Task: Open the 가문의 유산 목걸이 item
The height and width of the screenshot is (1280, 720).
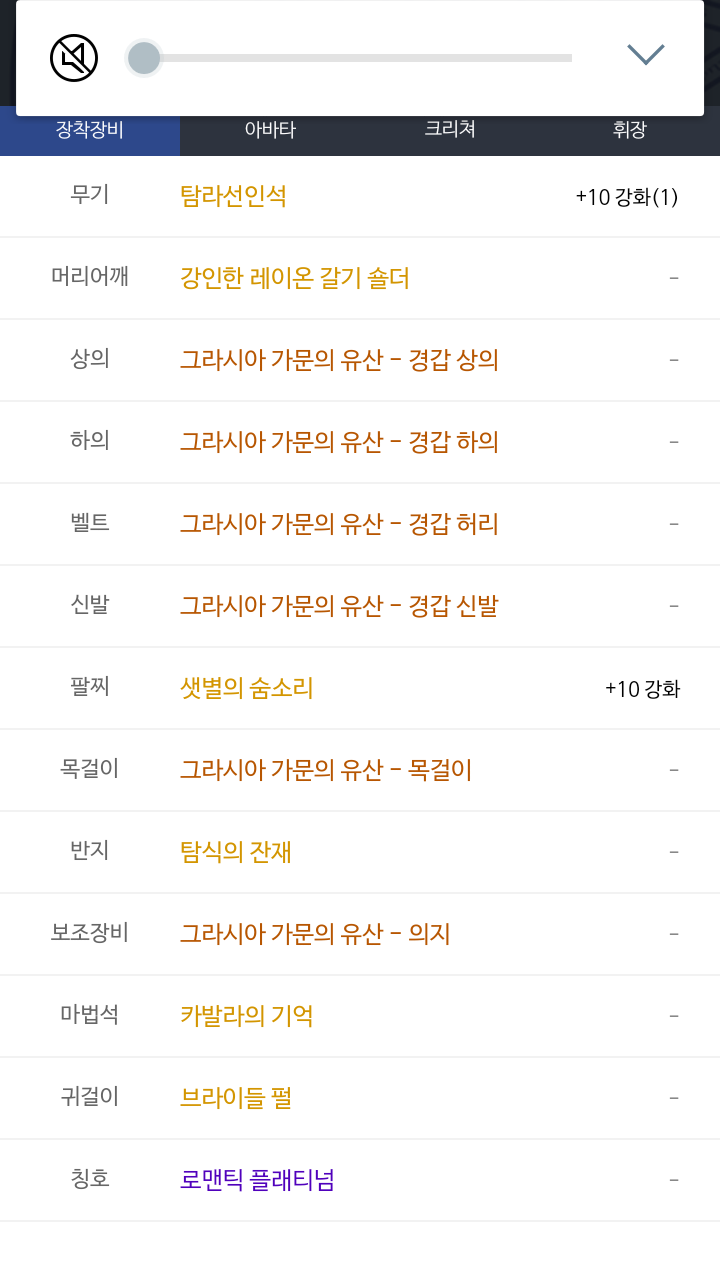Action: (326, 770)
